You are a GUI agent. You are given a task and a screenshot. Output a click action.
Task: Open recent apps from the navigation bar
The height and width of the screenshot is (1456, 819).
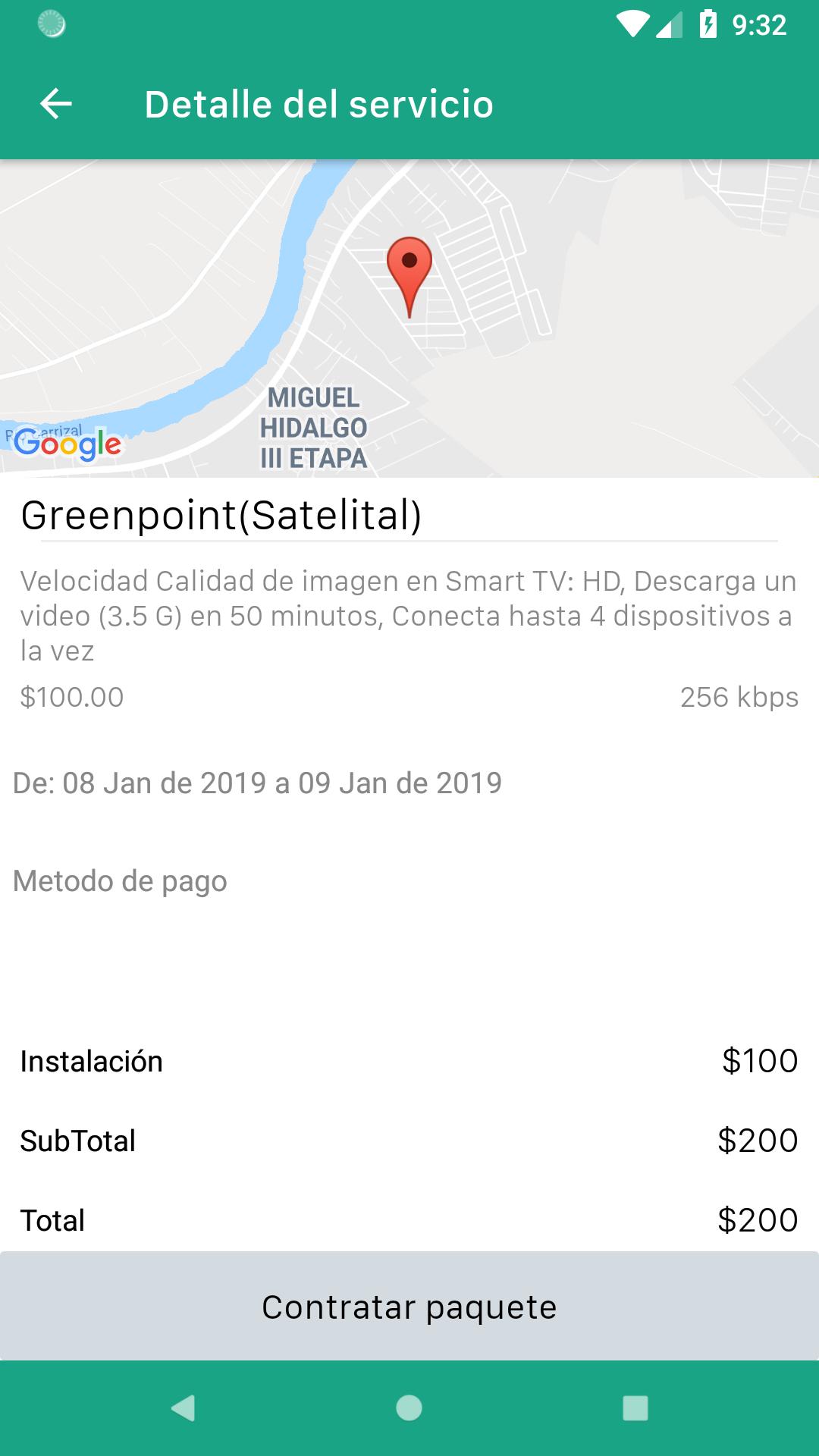tap(635, 1408)
